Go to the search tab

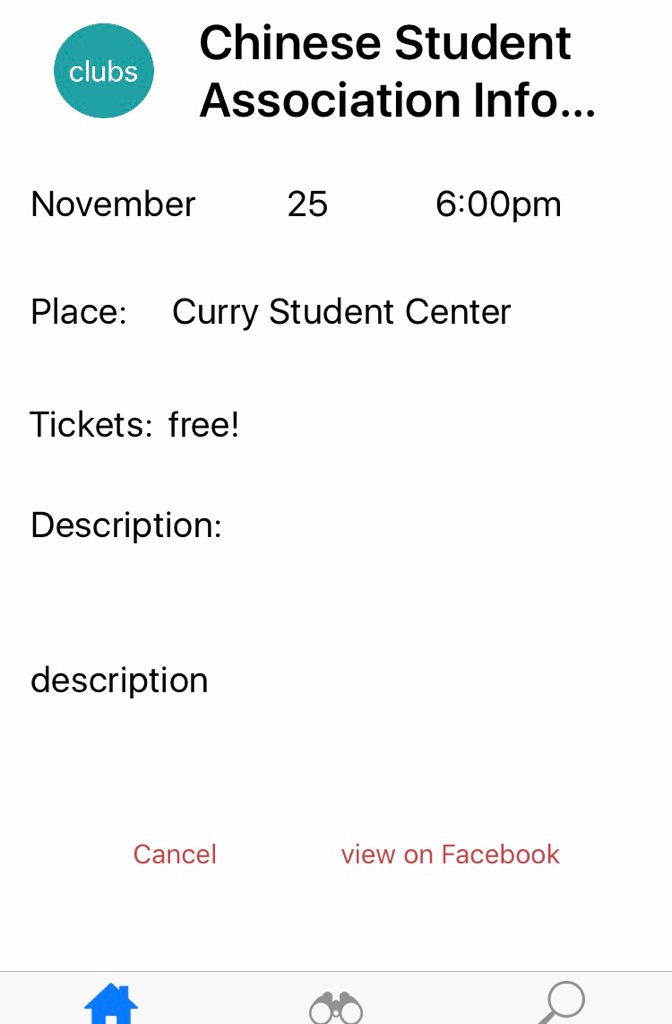(x=562, y=1002)
